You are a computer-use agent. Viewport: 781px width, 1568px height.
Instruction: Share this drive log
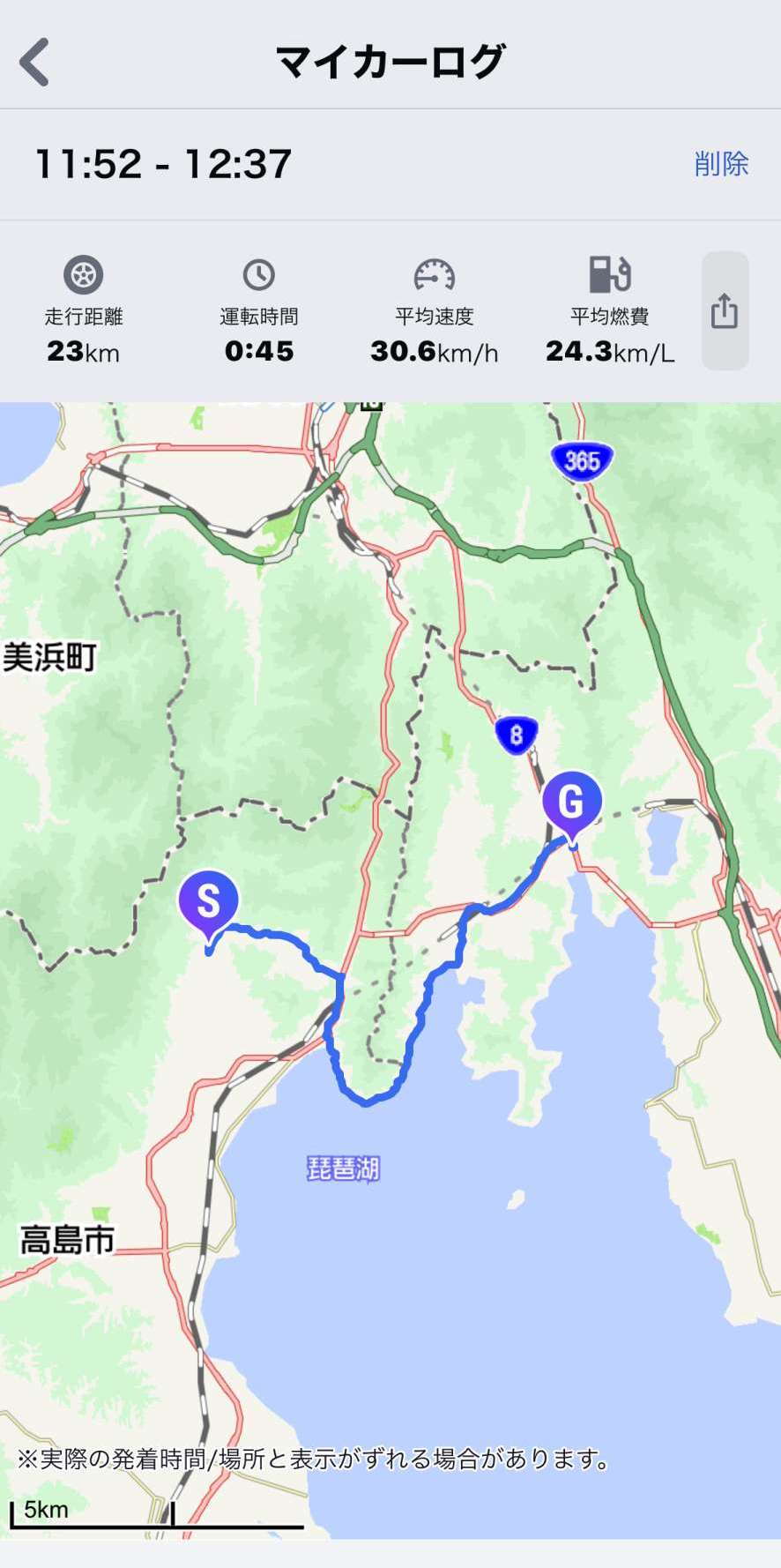[725, 311]
